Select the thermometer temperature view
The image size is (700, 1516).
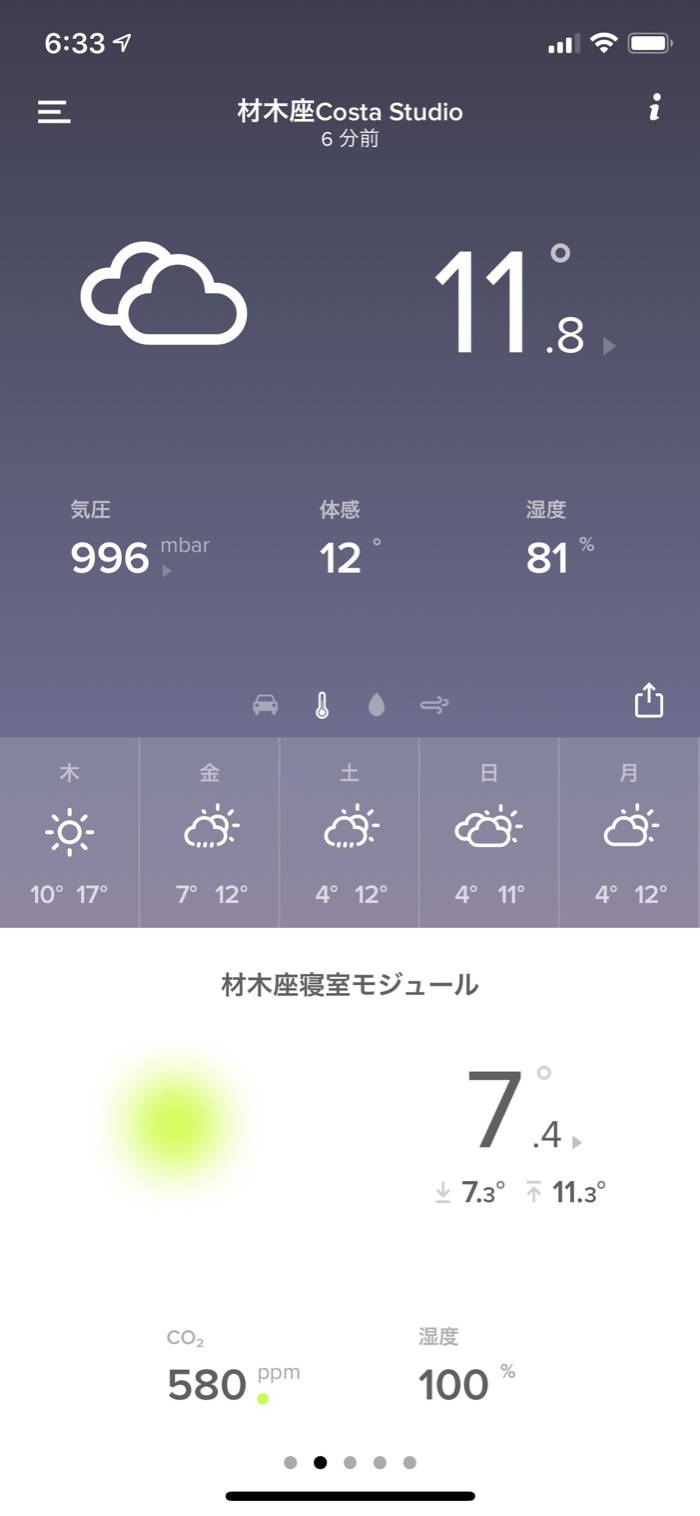point(321,706)
